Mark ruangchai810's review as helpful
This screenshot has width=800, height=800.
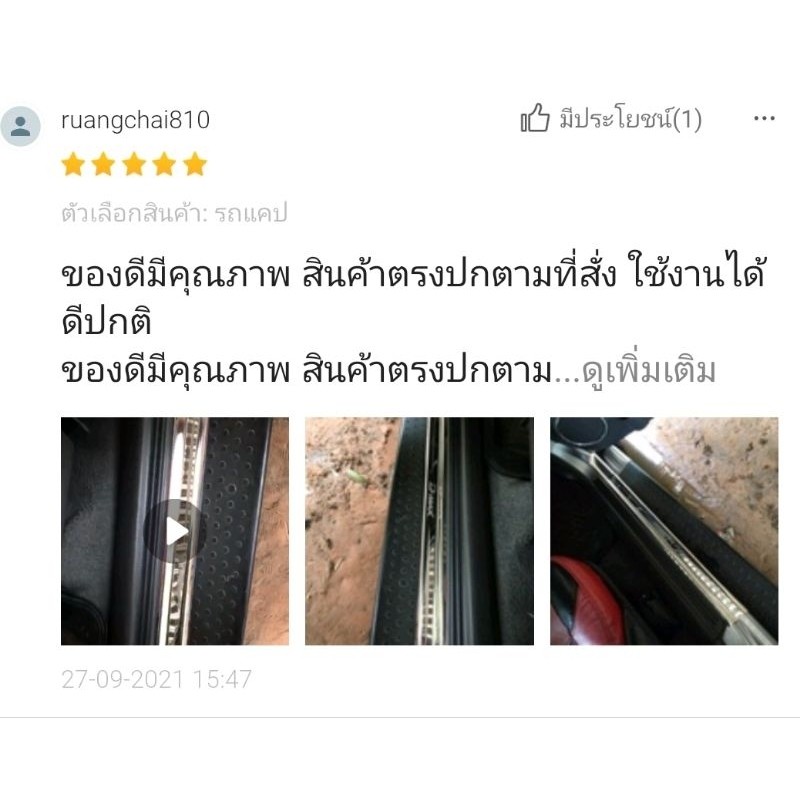(x=611, y=118)
